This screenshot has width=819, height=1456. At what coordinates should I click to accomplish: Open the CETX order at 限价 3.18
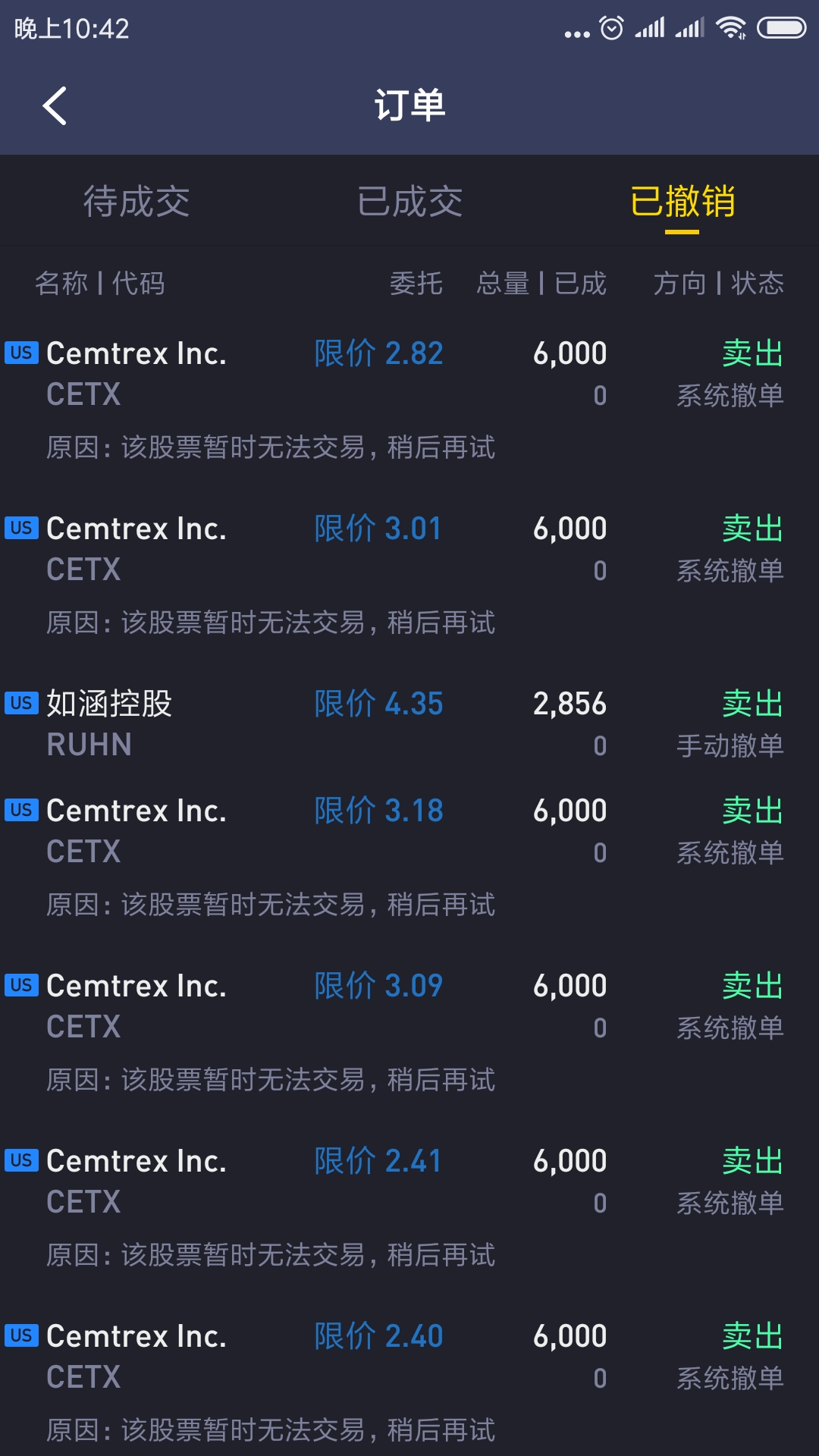(x=409, y=857)
